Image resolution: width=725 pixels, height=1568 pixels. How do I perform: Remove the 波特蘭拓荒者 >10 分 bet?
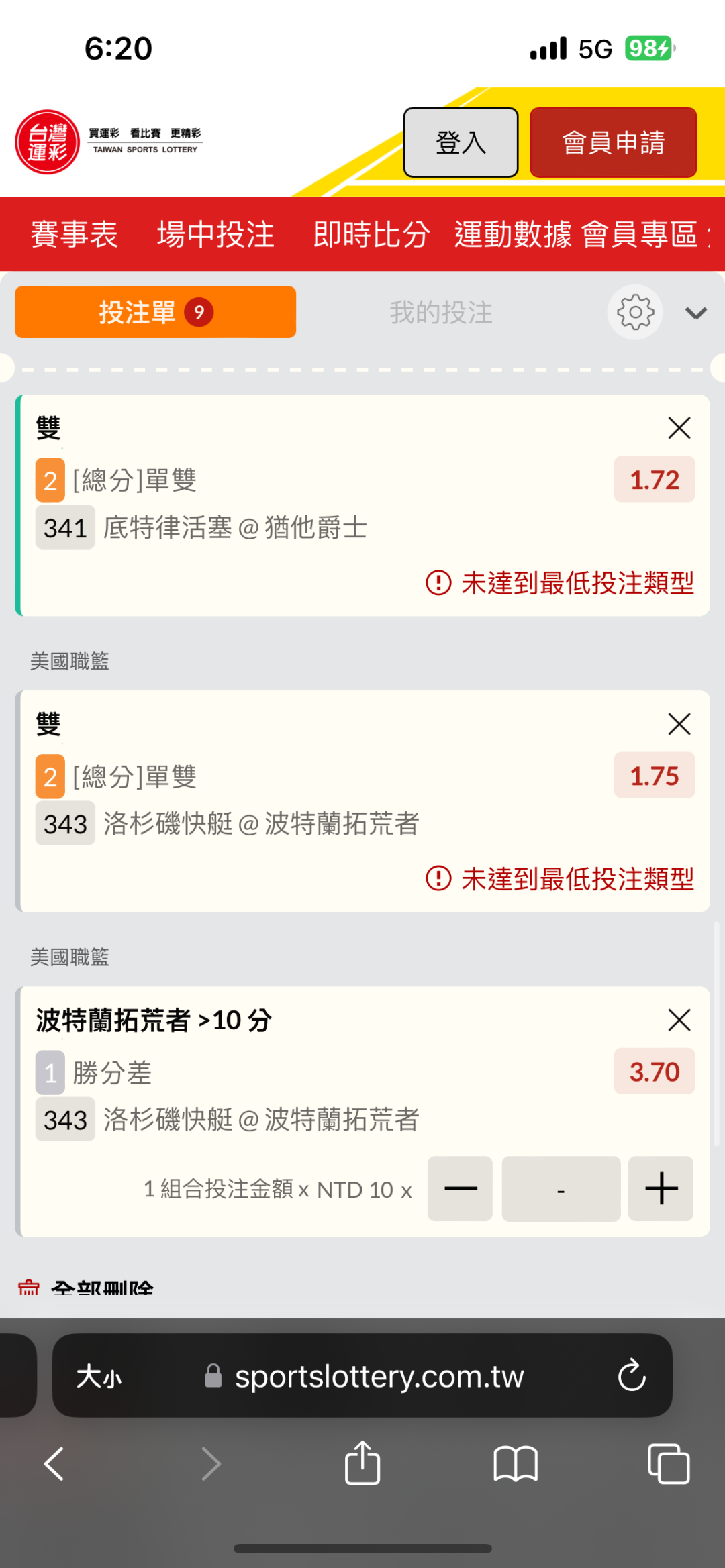pyautogui.click(x=679, y=1020)
